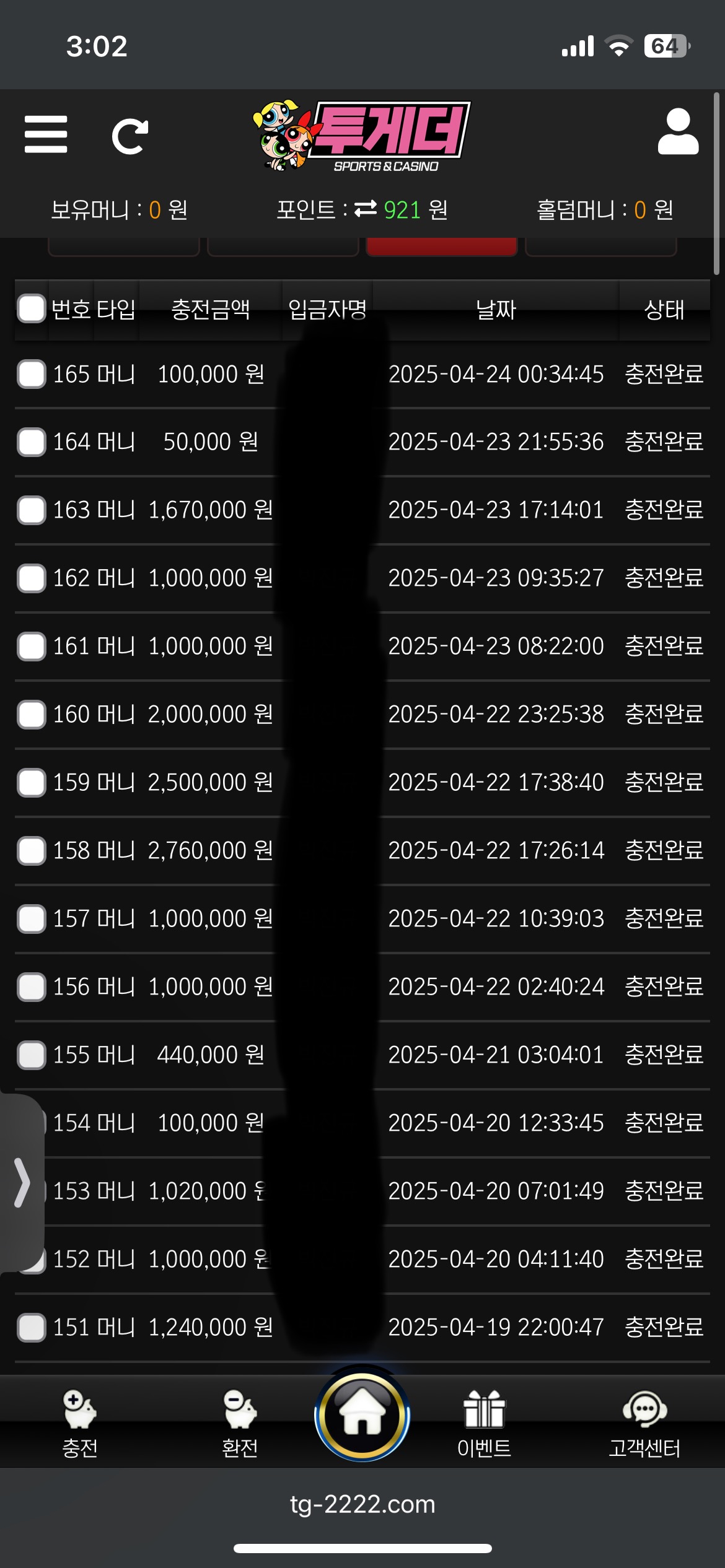
Task: Open the hamburger menu
Action: tap(46, 134)
